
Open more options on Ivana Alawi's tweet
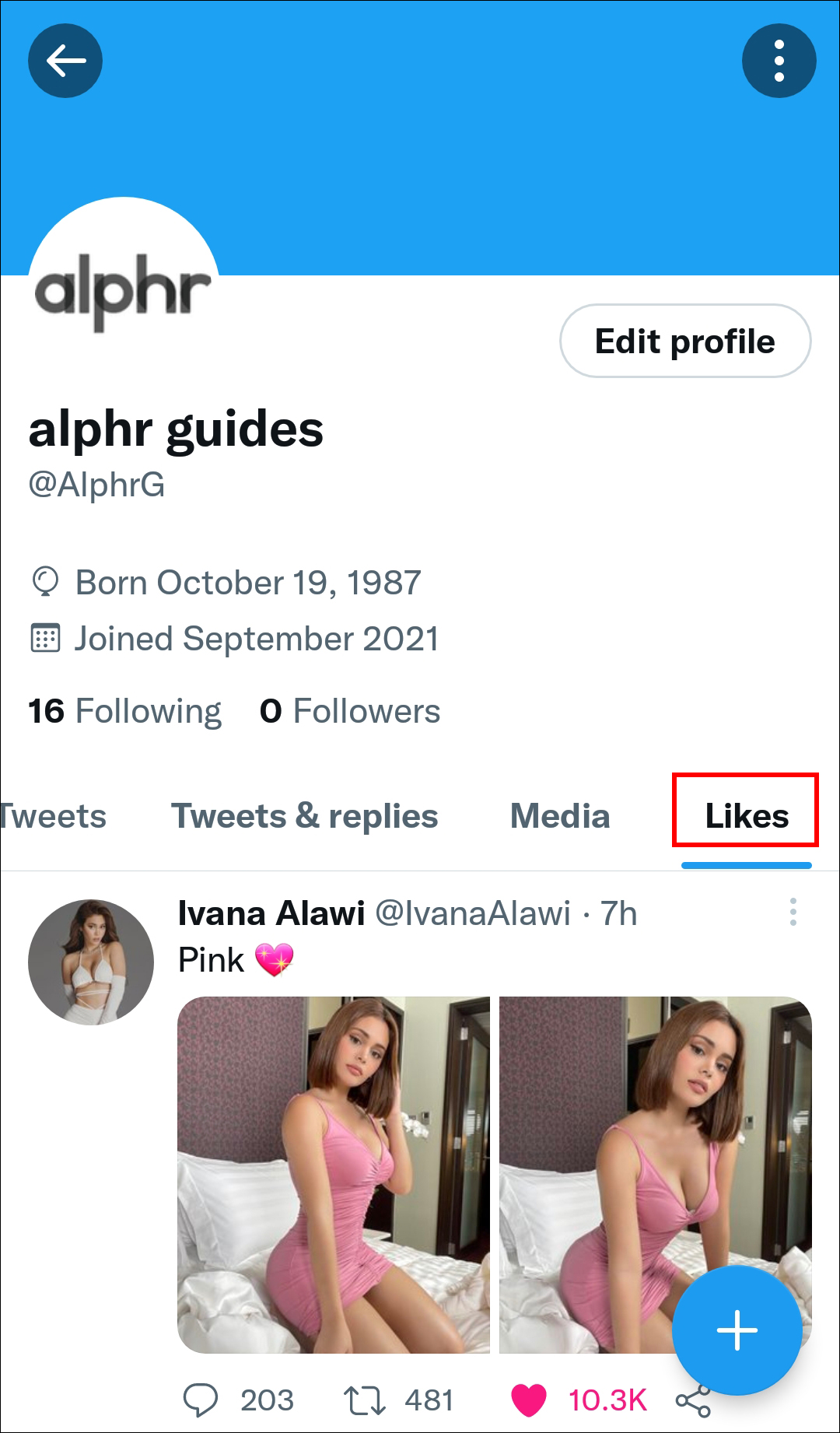coord(793,912)
